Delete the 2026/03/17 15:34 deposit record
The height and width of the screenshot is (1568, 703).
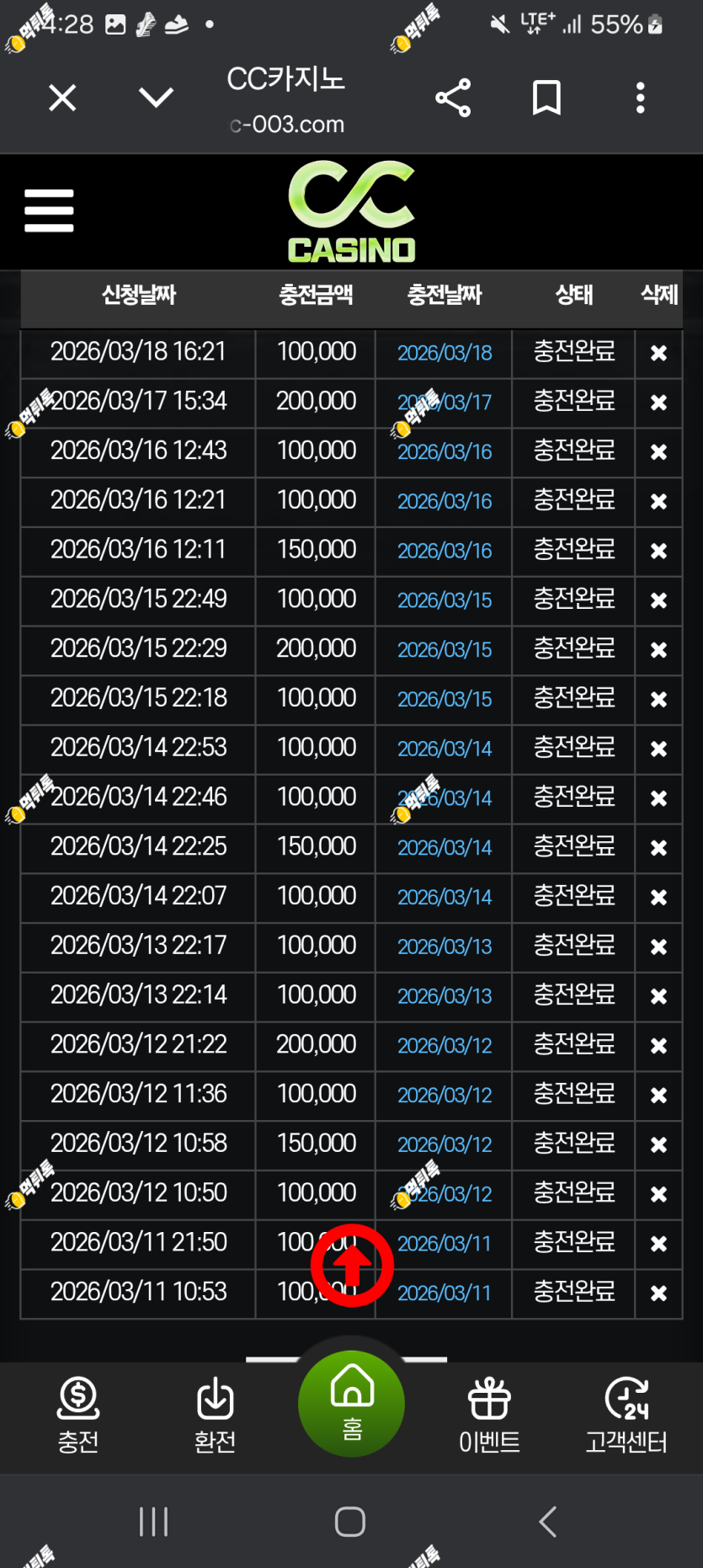click(658, 403)
